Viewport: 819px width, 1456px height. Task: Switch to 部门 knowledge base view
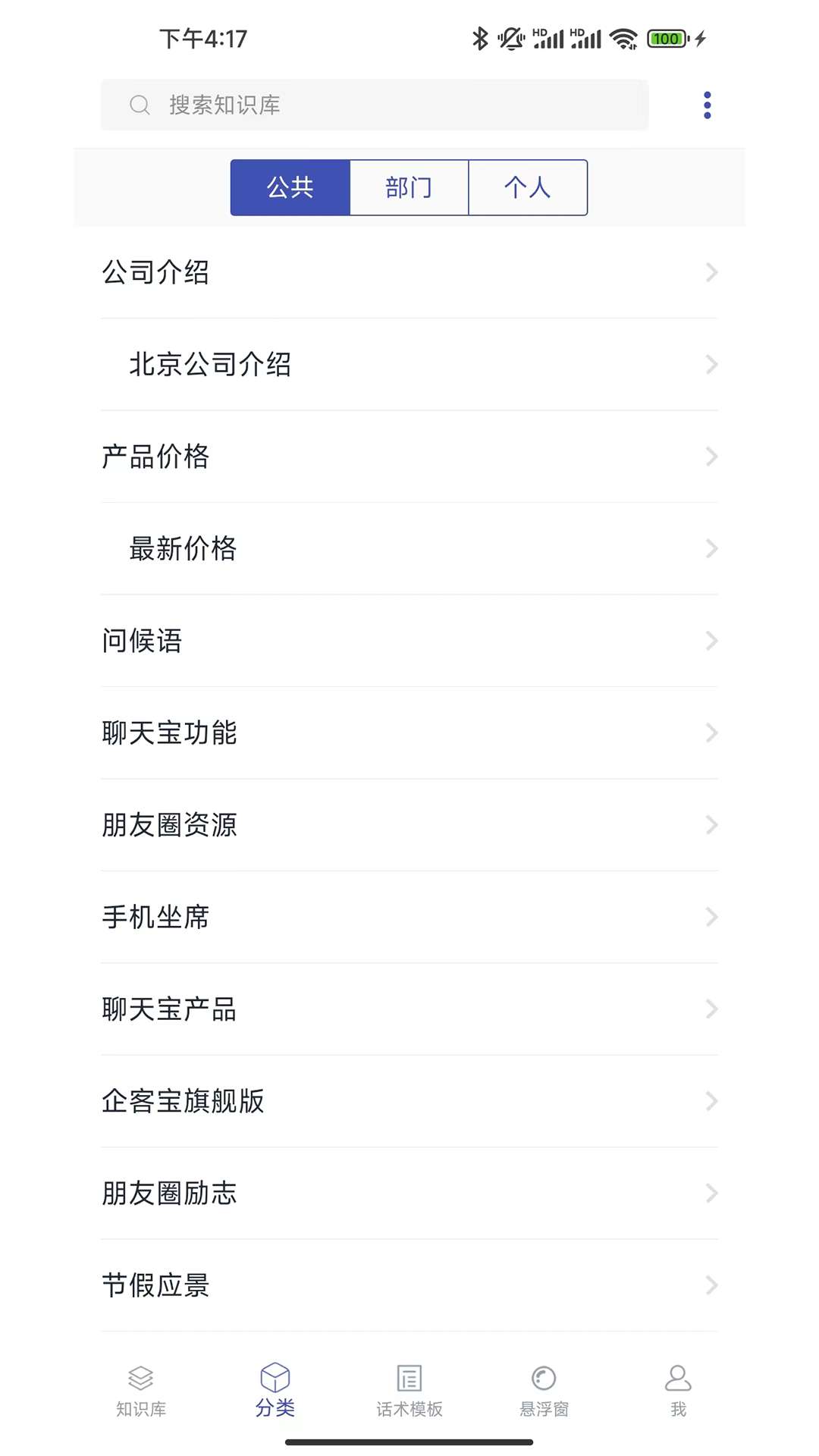408,187
